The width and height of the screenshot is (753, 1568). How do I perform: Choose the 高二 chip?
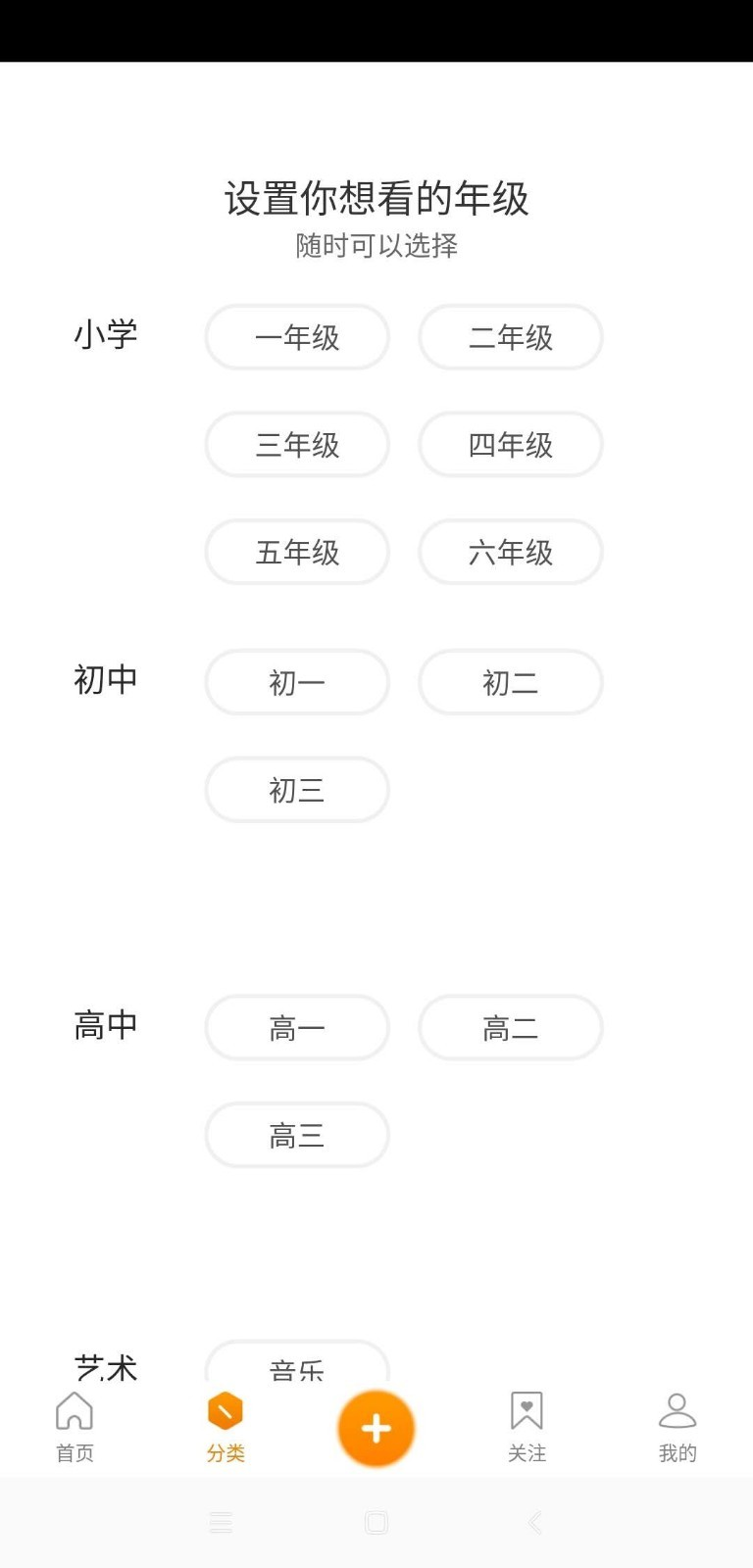pos(510,1028)
